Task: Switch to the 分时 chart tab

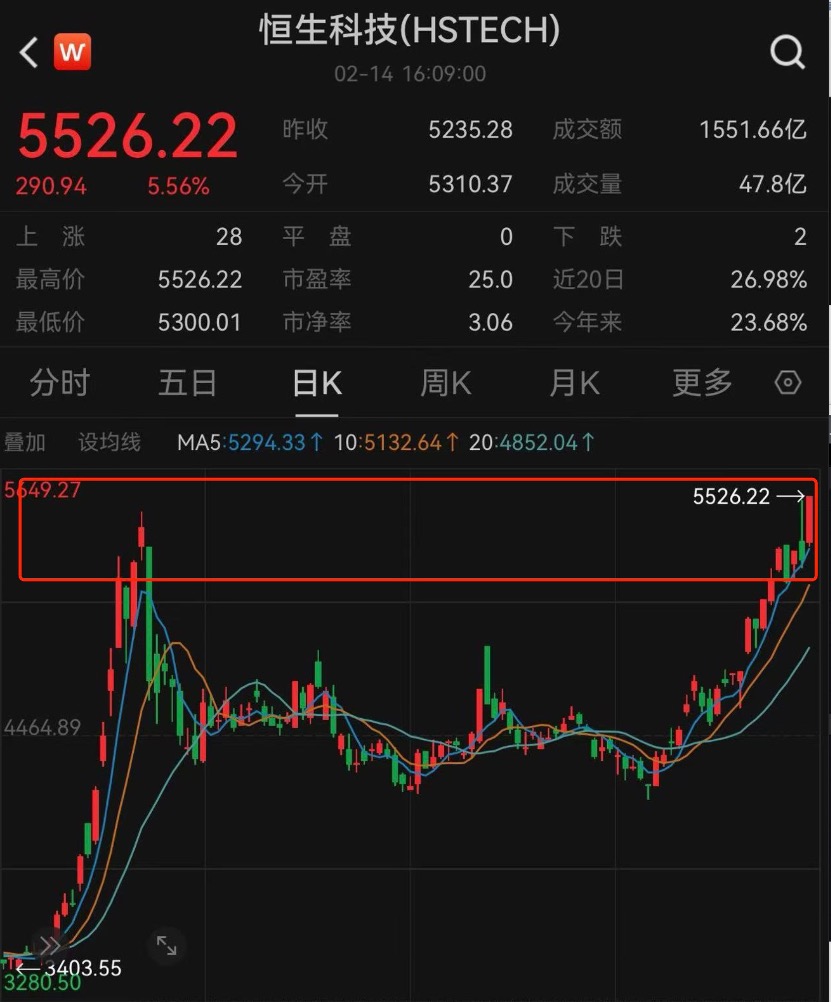Action: tap(59, 383)
